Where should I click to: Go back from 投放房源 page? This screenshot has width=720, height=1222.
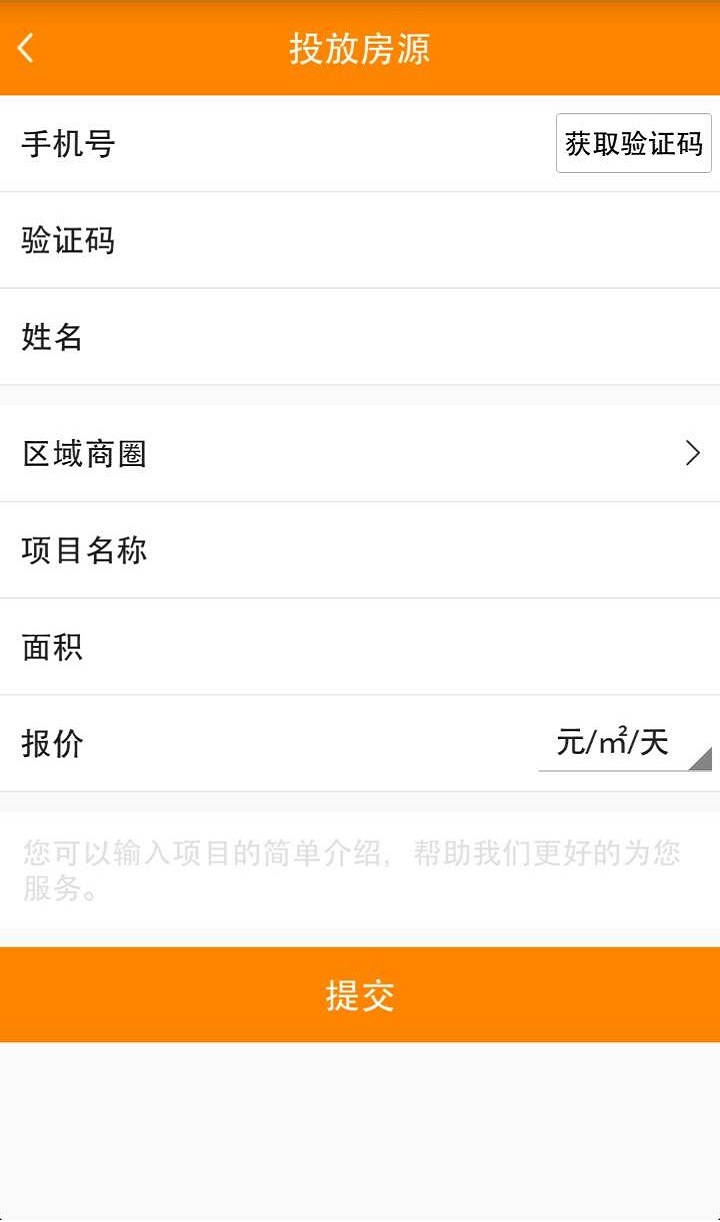click(x=27, y=48)
